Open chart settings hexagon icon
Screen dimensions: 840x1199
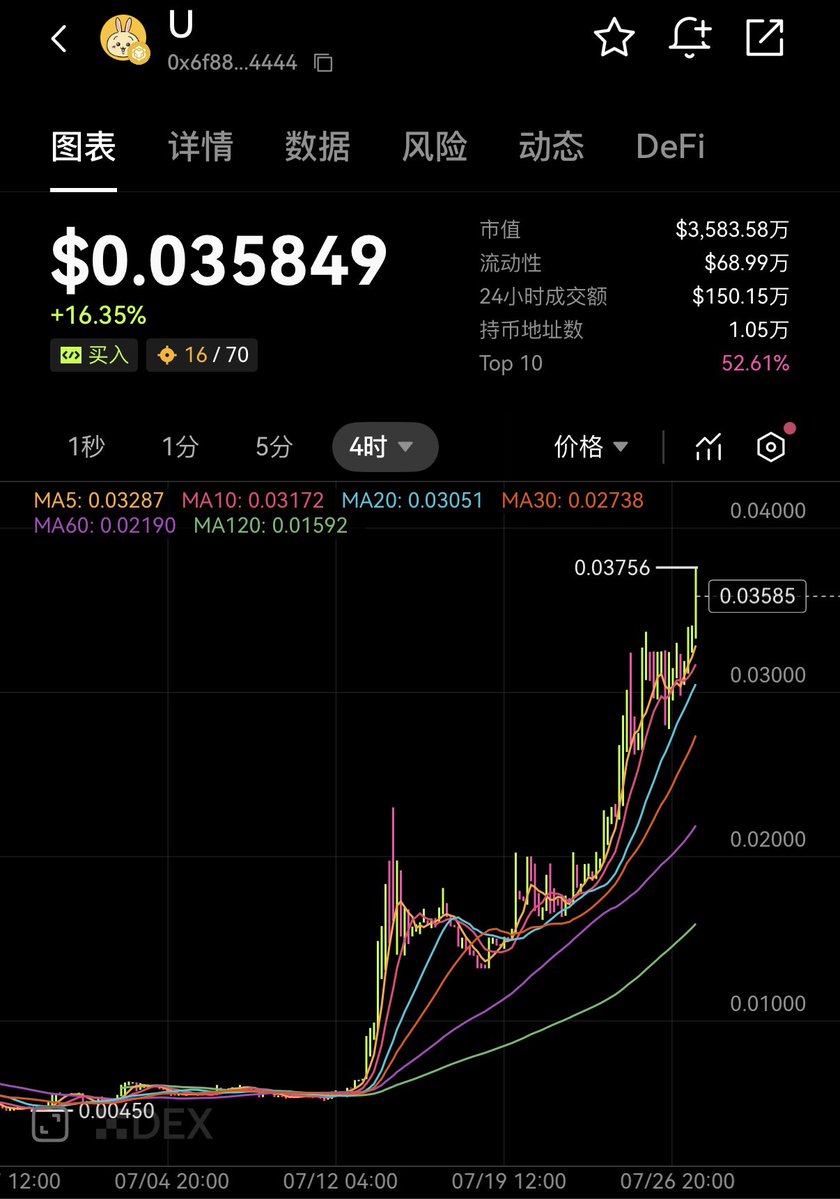point(770,447)
